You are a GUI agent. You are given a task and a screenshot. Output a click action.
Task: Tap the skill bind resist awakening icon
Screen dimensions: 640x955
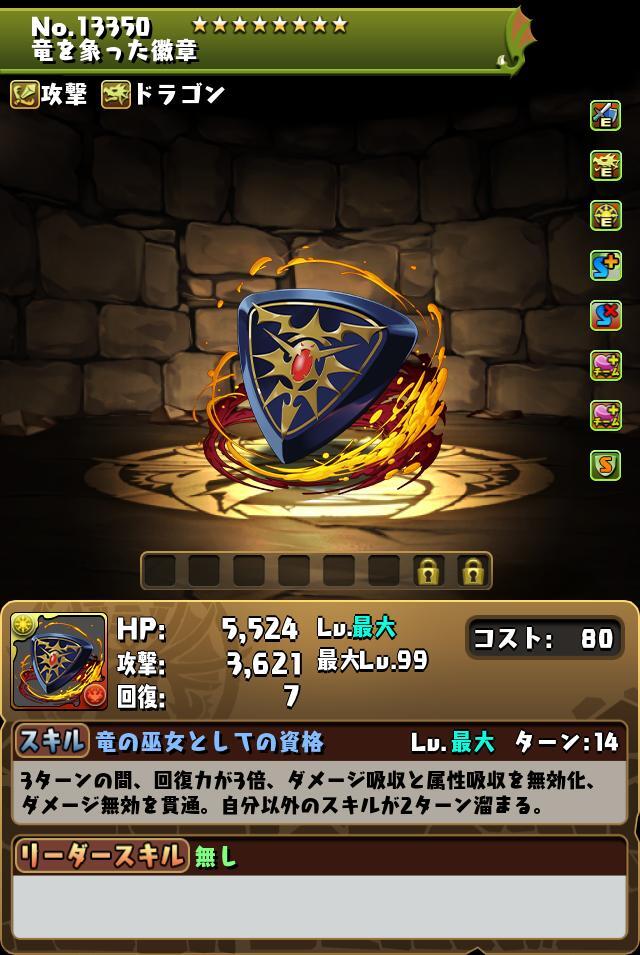pyautogui.click(x=605, y=315)
